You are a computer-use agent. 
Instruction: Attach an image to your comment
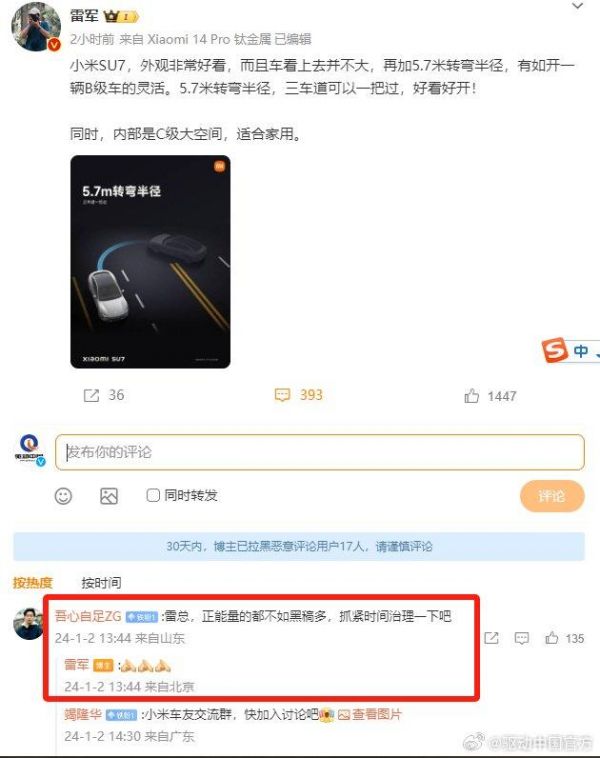(x=109, y=495)
